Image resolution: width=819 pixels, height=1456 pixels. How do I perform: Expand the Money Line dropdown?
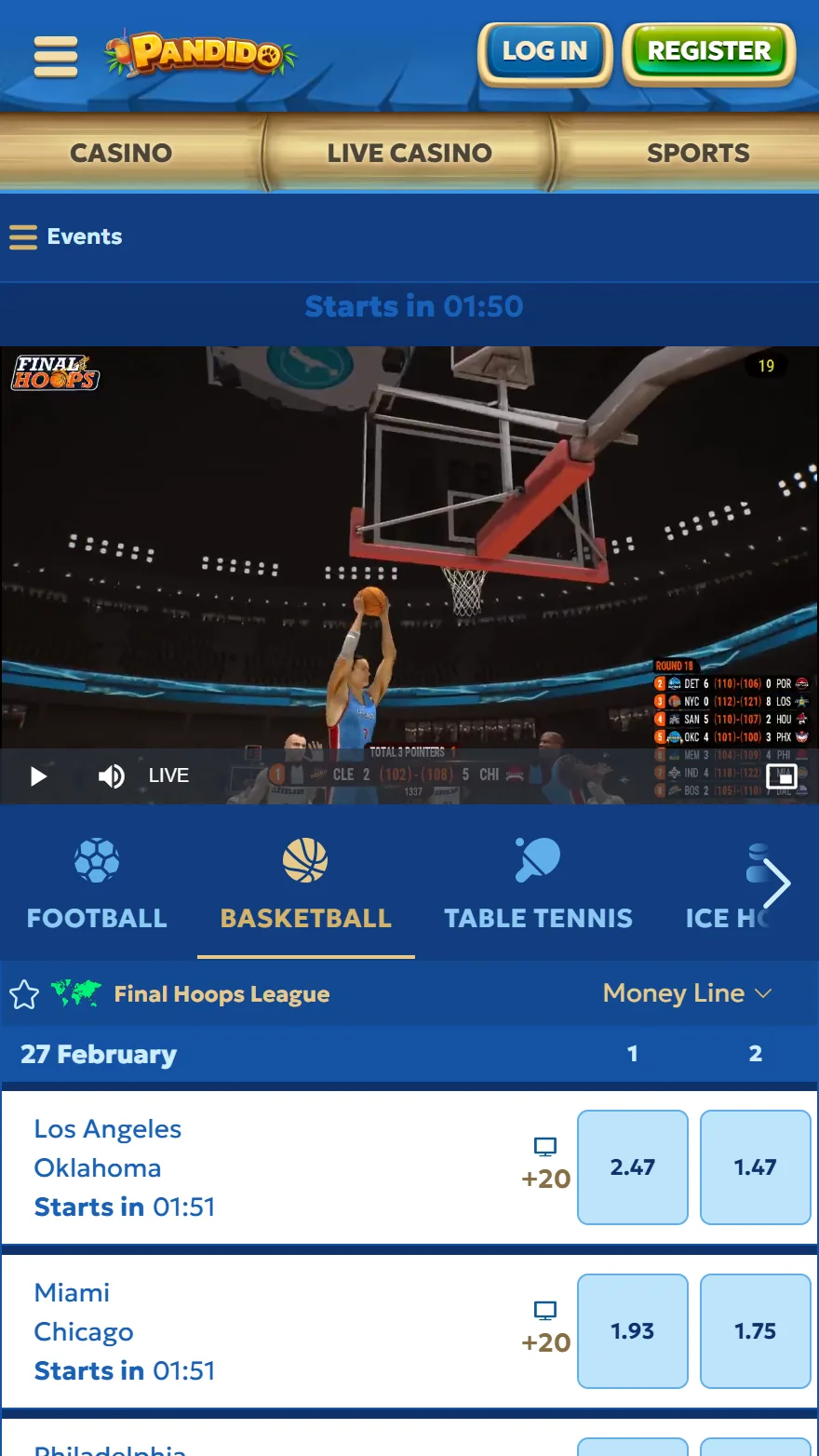pyautogui.click(x=687, y=993)
